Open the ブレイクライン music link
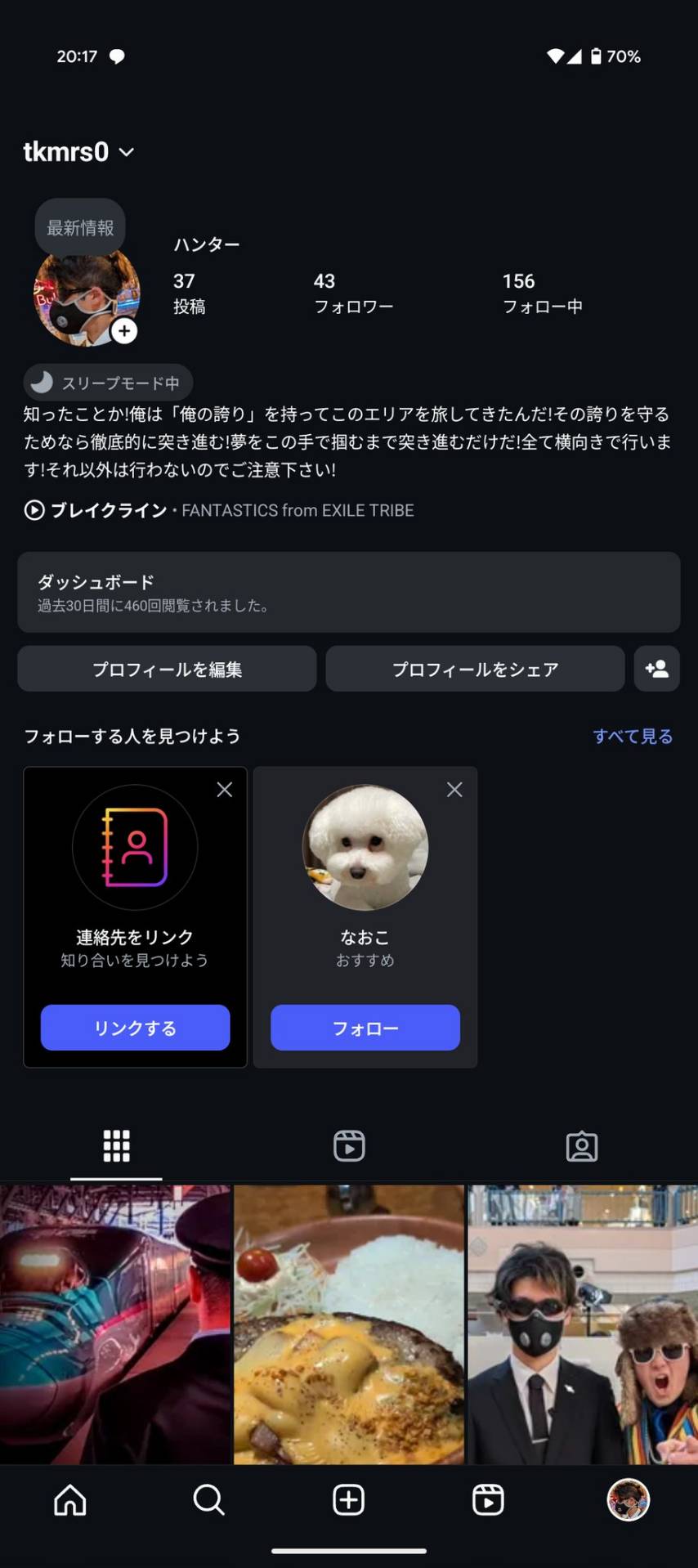Viewport: 698px width, 1568px height. click(x=108, y=510)
